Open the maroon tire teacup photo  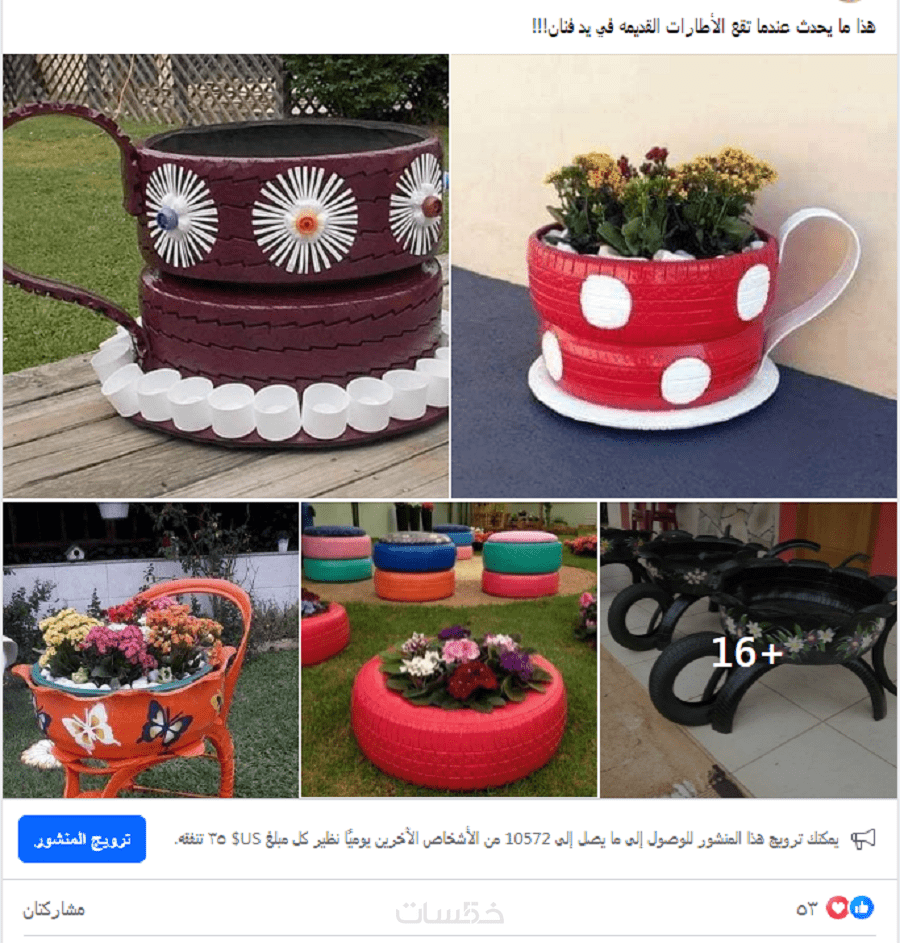pyautogui.click(x=225, y=275)
